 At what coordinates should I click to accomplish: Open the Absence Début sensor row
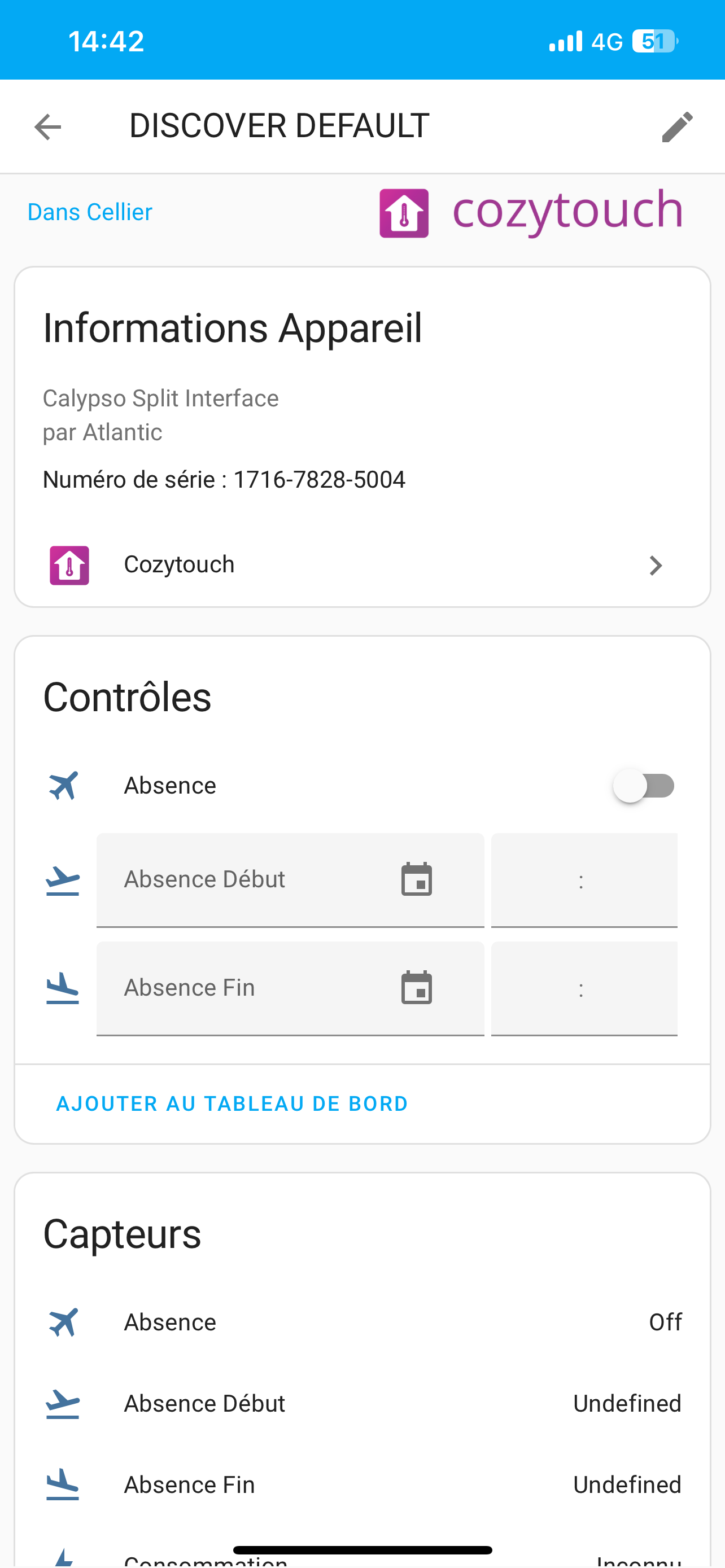coord(362,1403)
